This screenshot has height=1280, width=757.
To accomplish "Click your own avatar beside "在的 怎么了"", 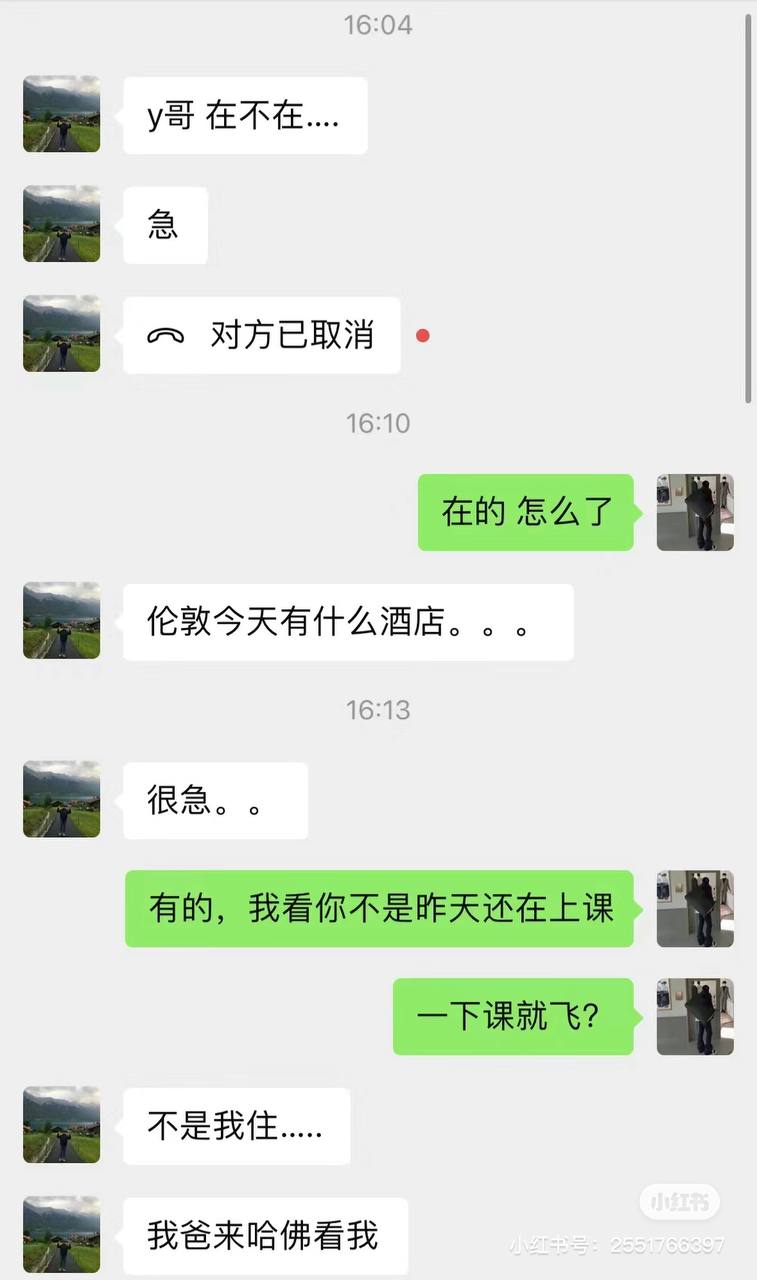I will point(694,513).
